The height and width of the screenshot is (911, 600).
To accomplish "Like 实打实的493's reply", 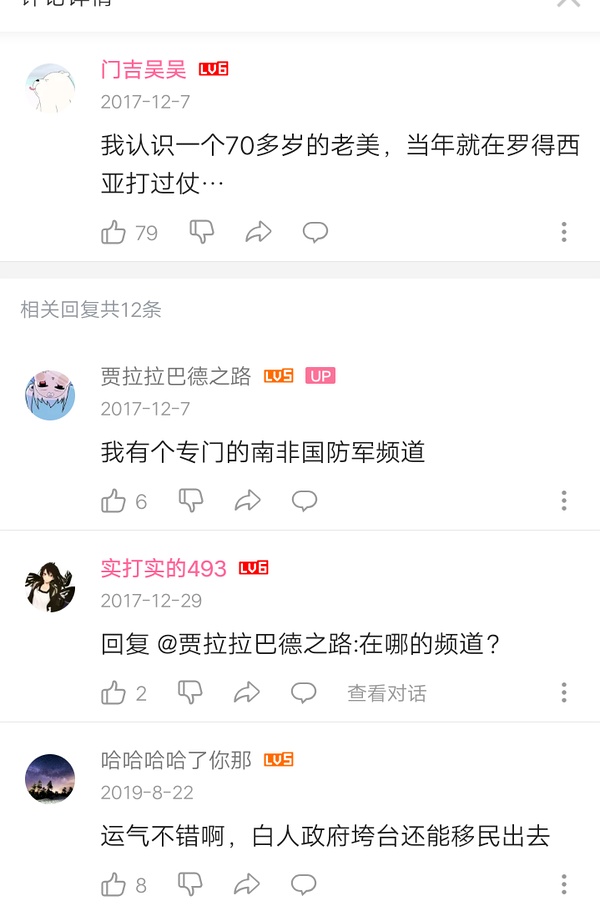I will pos(114,693).
